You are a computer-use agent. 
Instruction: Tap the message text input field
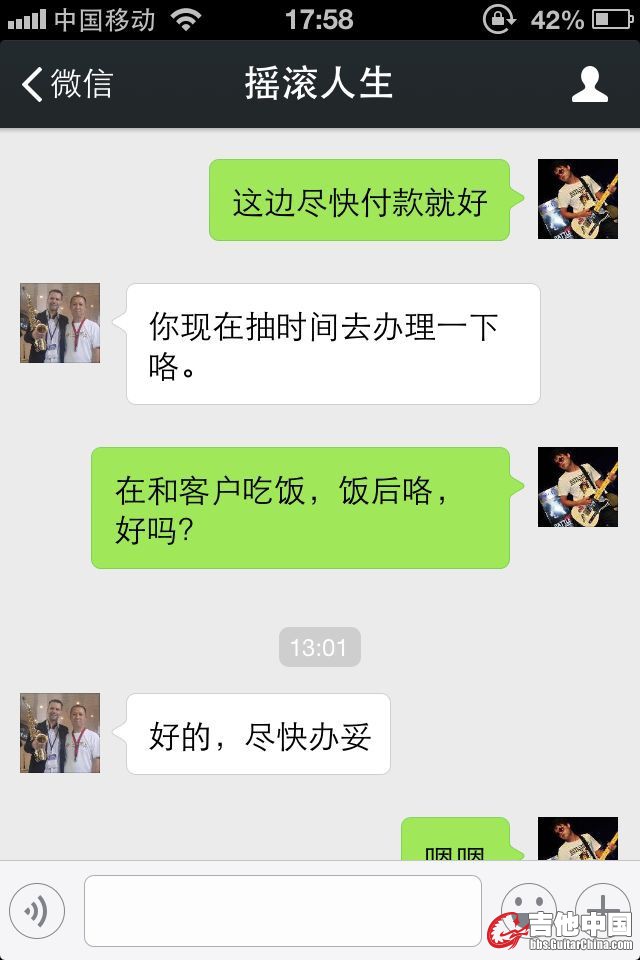[x=282, y=910]
